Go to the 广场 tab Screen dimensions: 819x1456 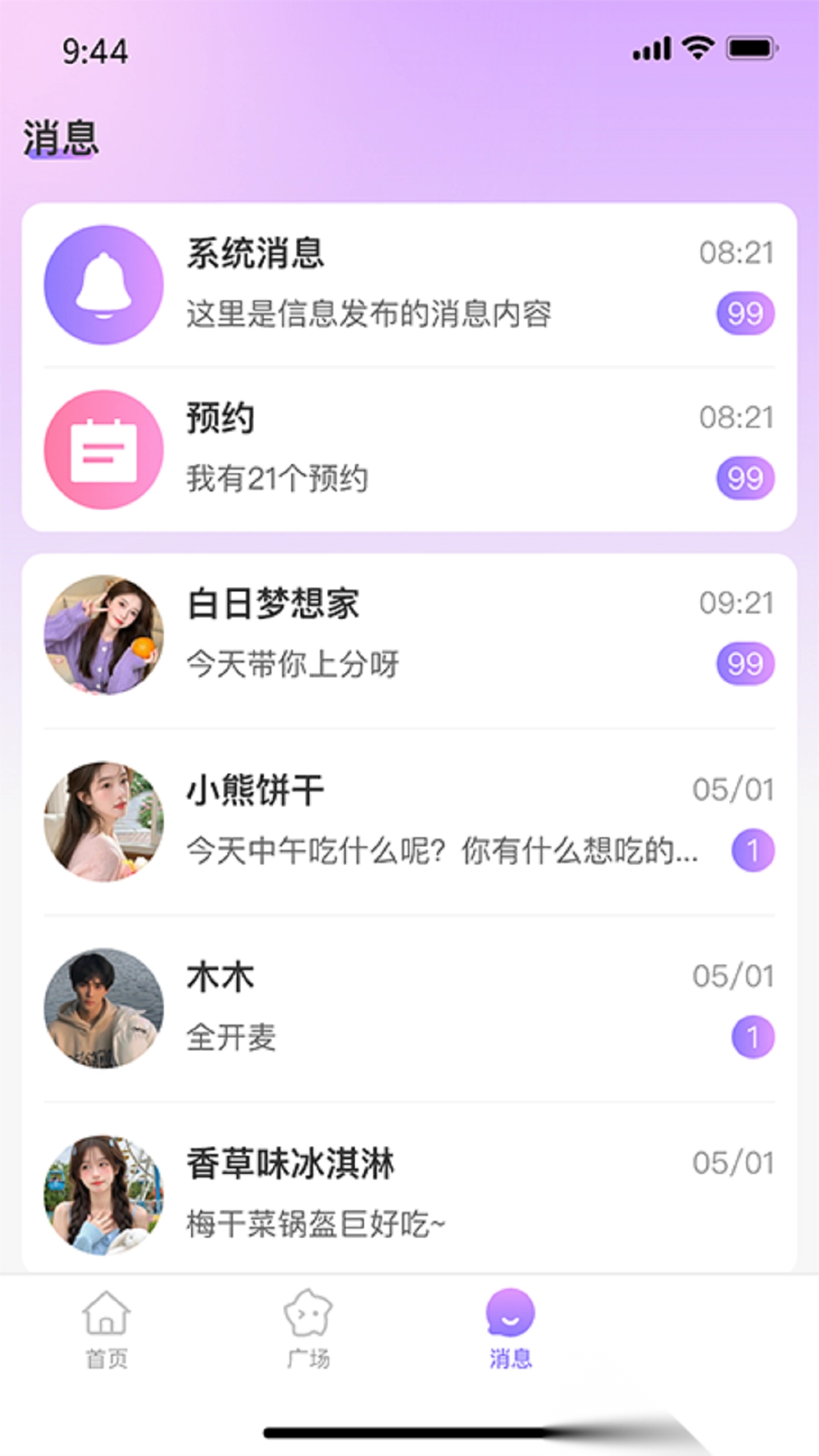[308, 1329]
